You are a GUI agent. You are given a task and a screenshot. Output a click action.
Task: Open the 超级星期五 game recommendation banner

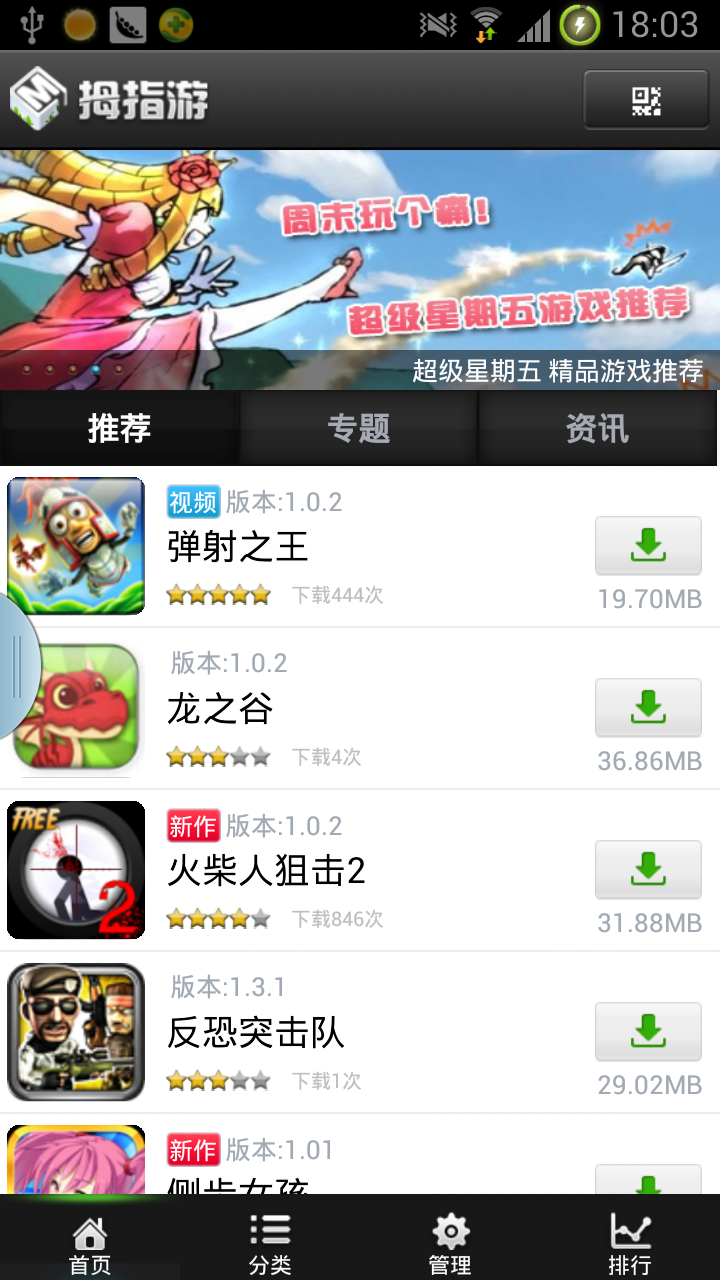click(360, 268)
